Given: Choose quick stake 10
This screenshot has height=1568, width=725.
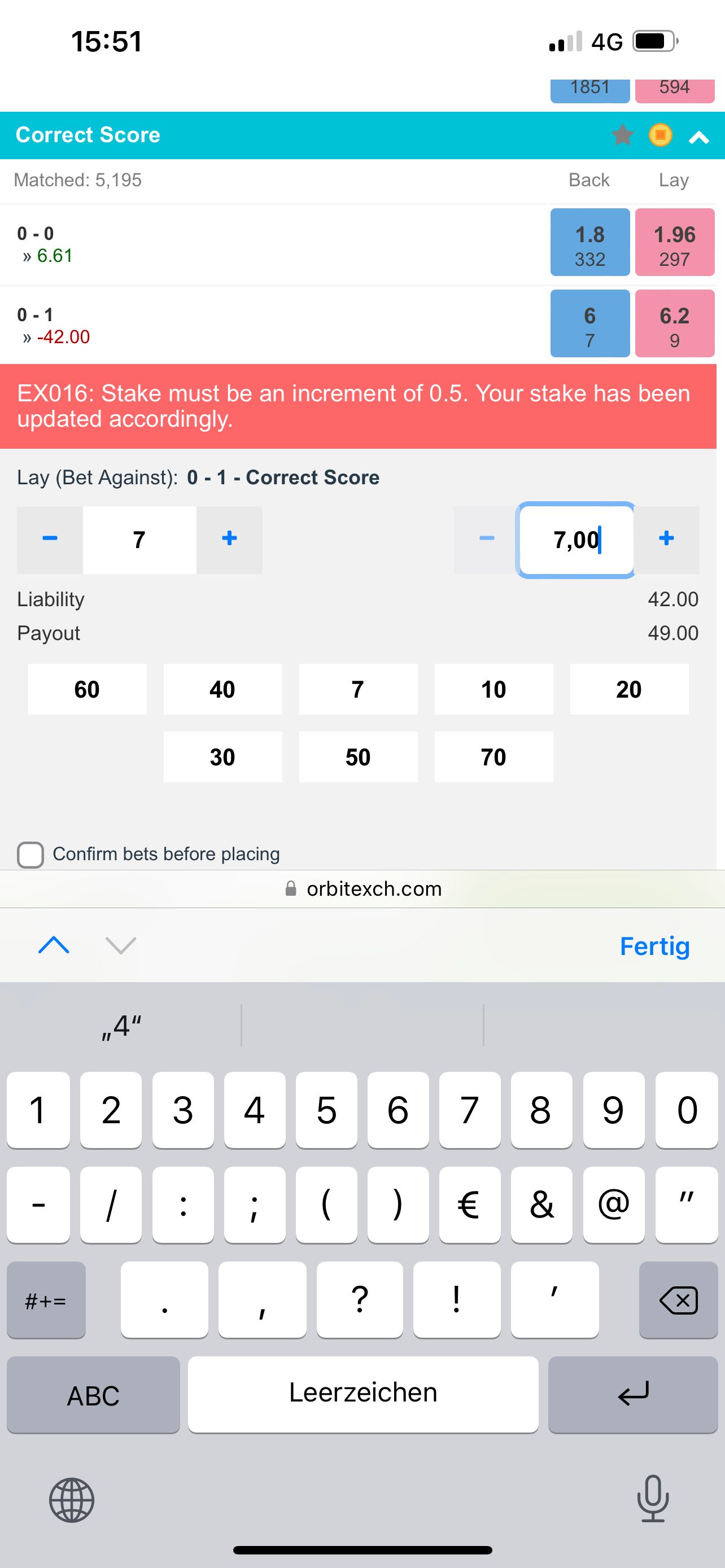Looking at the screenshot, I should (493, 689).
